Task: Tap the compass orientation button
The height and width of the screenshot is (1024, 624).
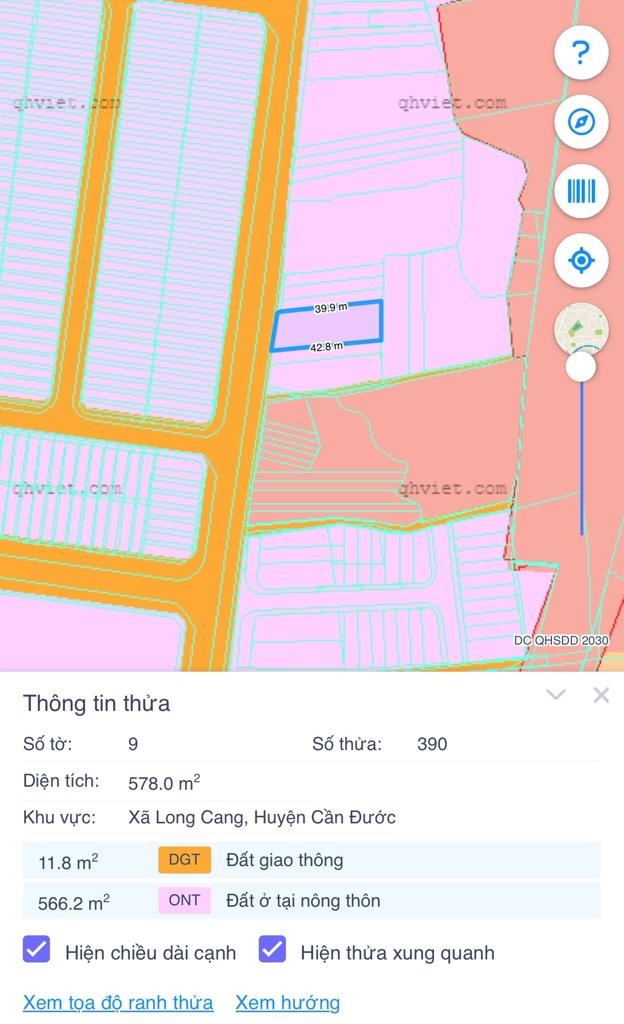Action: click(x=581, y=122)
